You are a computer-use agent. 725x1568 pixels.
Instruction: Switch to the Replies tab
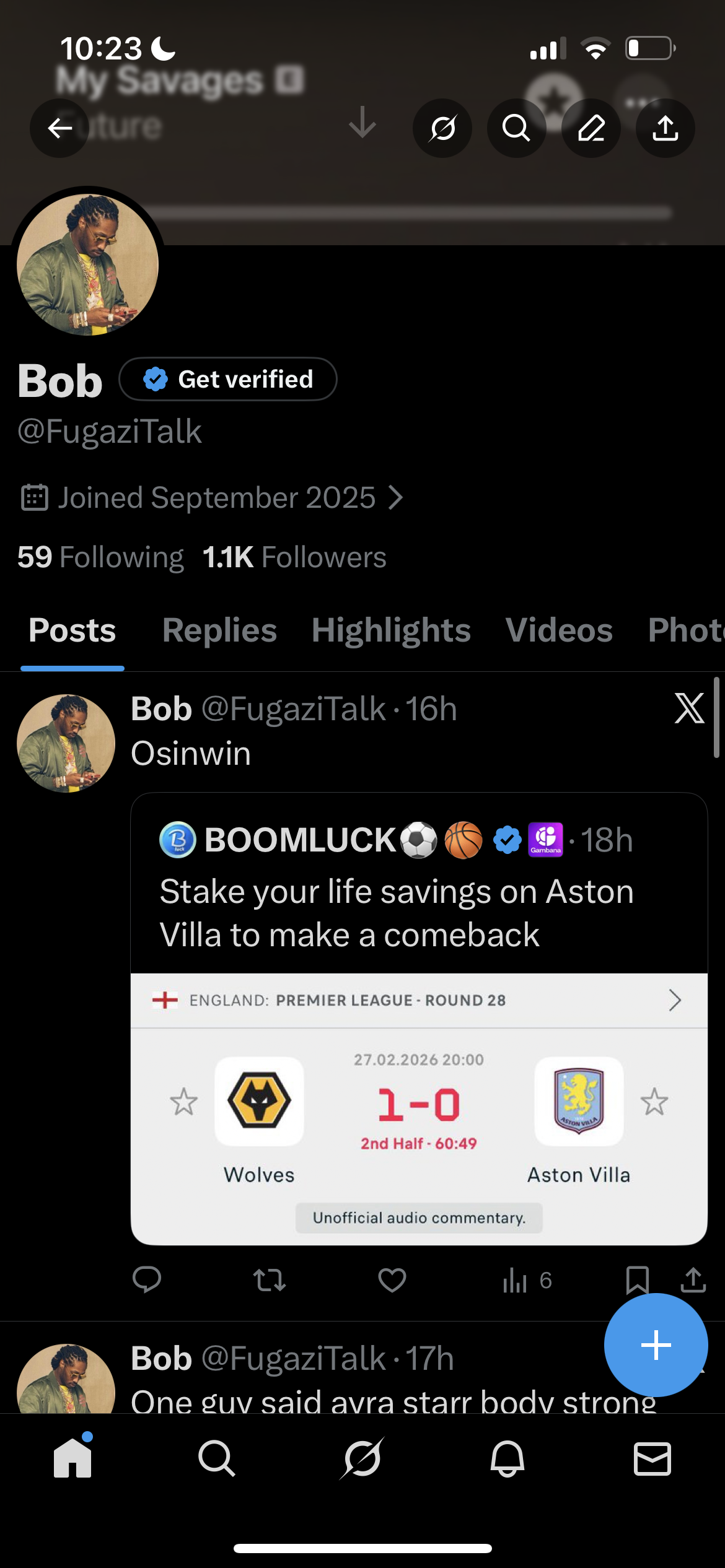point(219,630)
